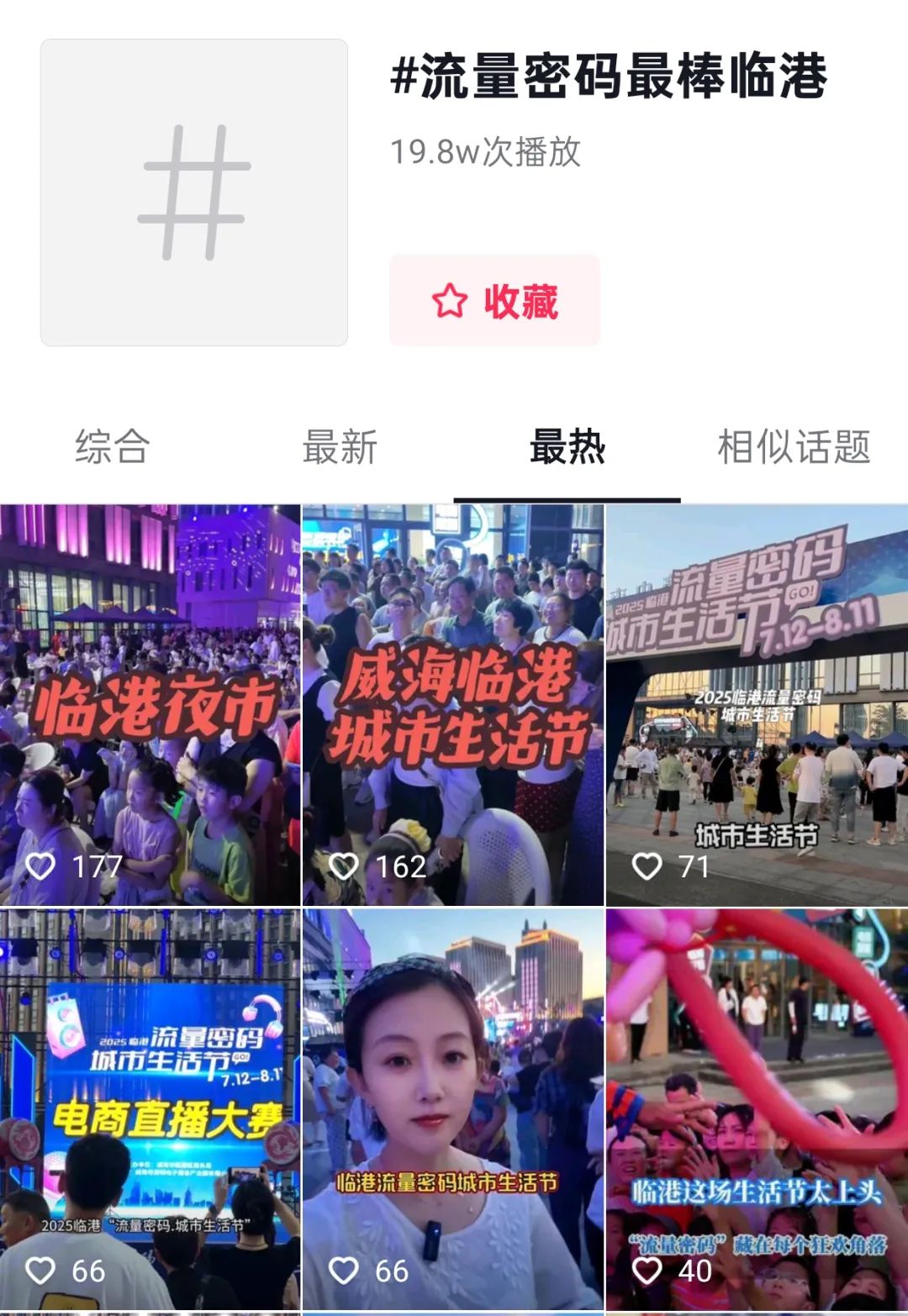Image resolution: width=908 pixels, height=1316 pixels.
Task: Open the 临港夜市 video with 177 likes
Action: 150,704
